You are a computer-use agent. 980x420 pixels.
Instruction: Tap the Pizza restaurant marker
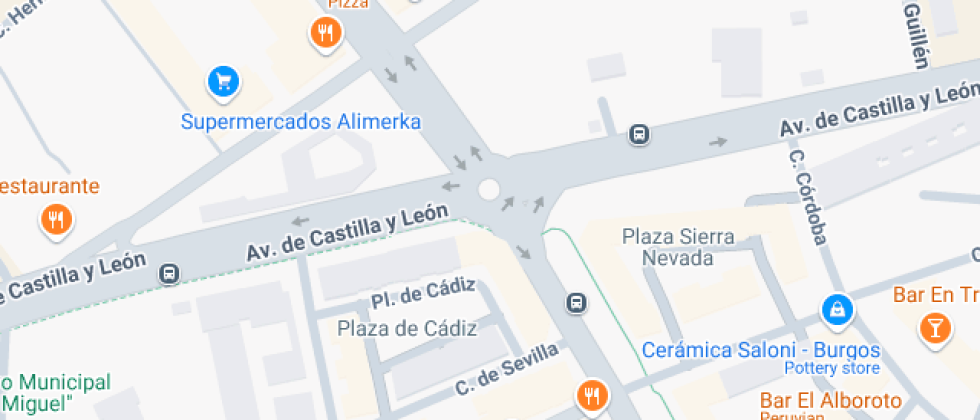(x=326, y=33)
